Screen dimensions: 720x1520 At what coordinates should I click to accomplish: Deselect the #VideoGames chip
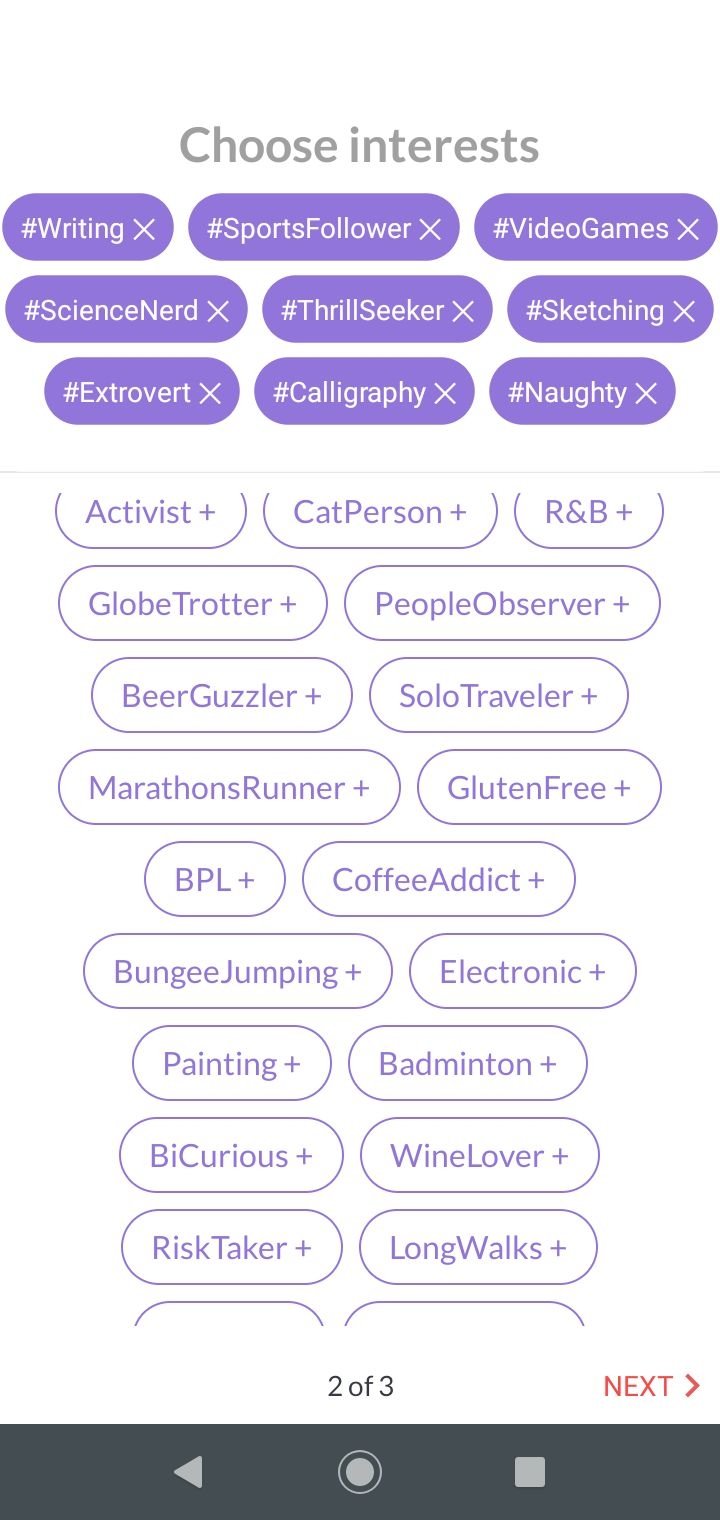[596, 228]
